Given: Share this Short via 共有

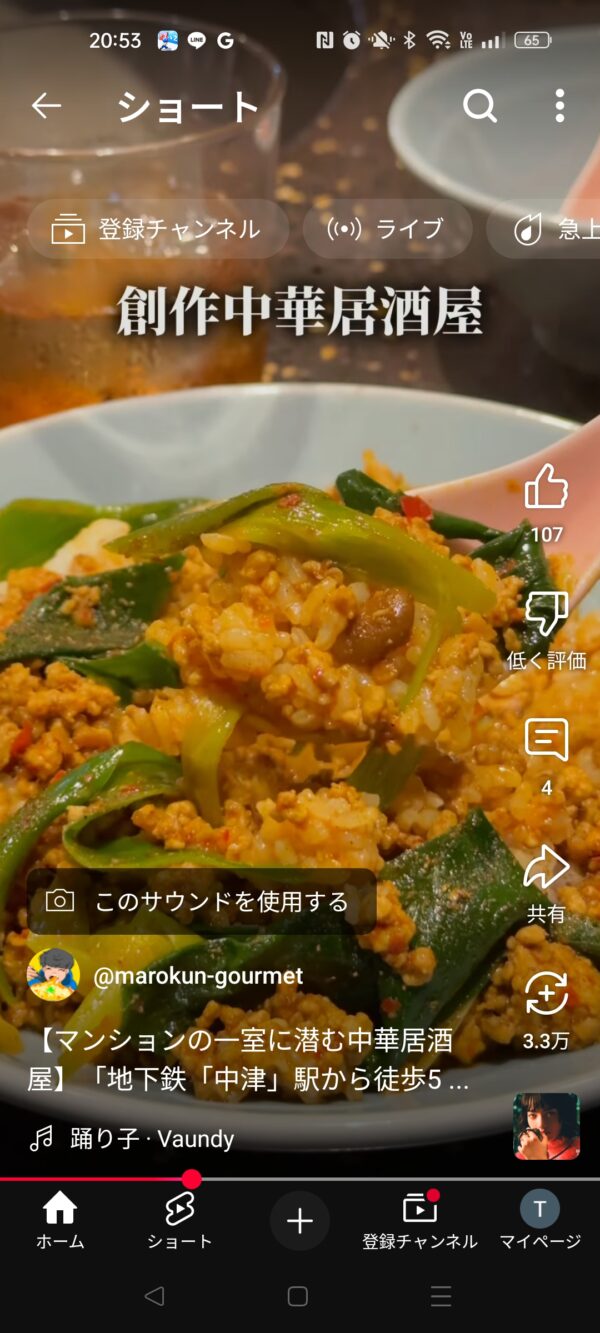Looking at the screenshot, I should tap(546, 868).
